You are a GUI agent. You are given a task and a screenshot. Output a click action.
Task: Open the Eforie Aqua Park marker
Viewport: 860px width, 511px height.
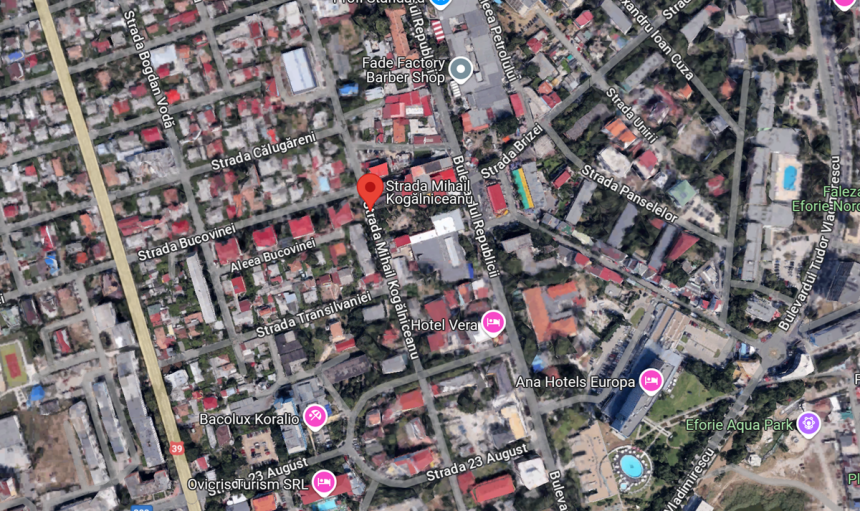(x=808, y=422)
